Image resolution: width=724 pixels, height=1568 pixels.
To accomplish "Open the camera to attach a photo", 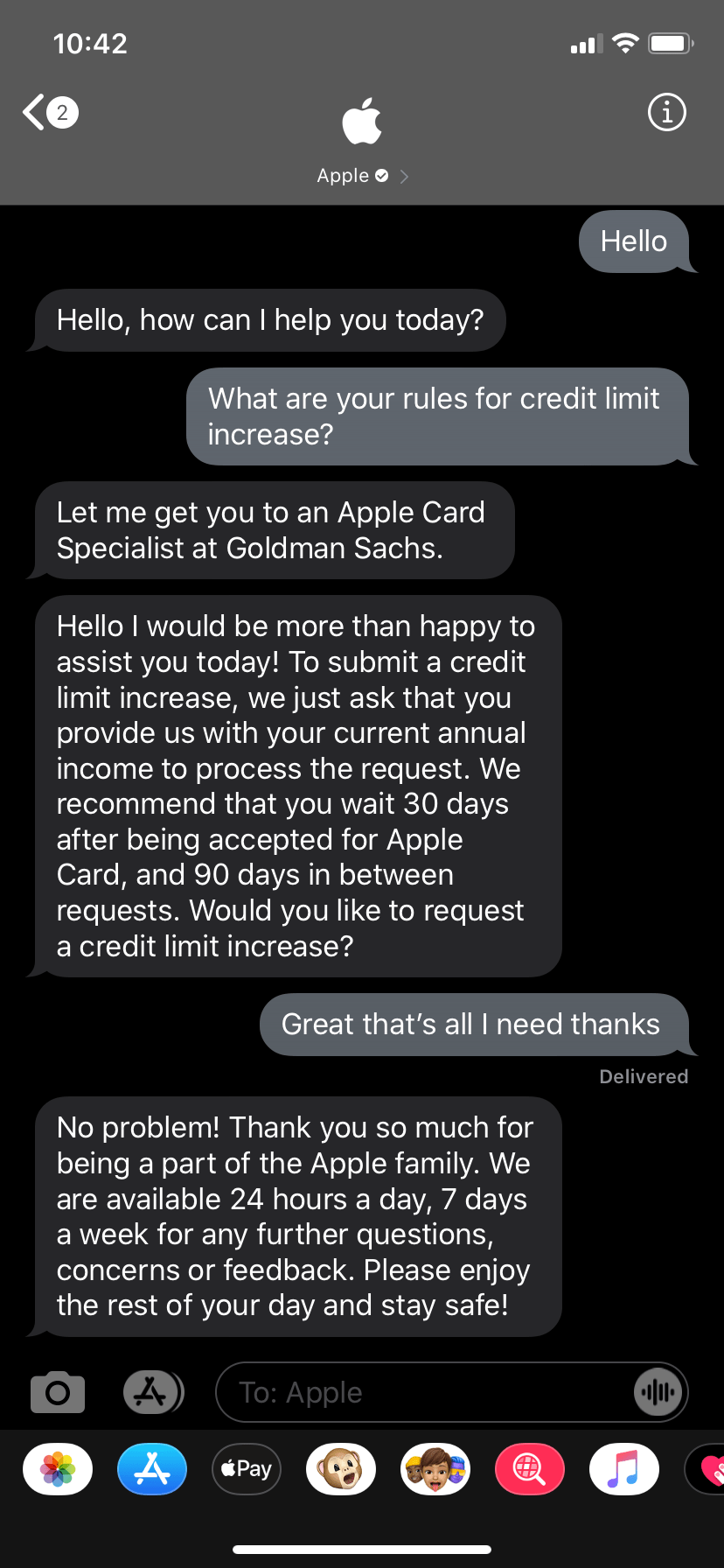I will click(58, 1392).
